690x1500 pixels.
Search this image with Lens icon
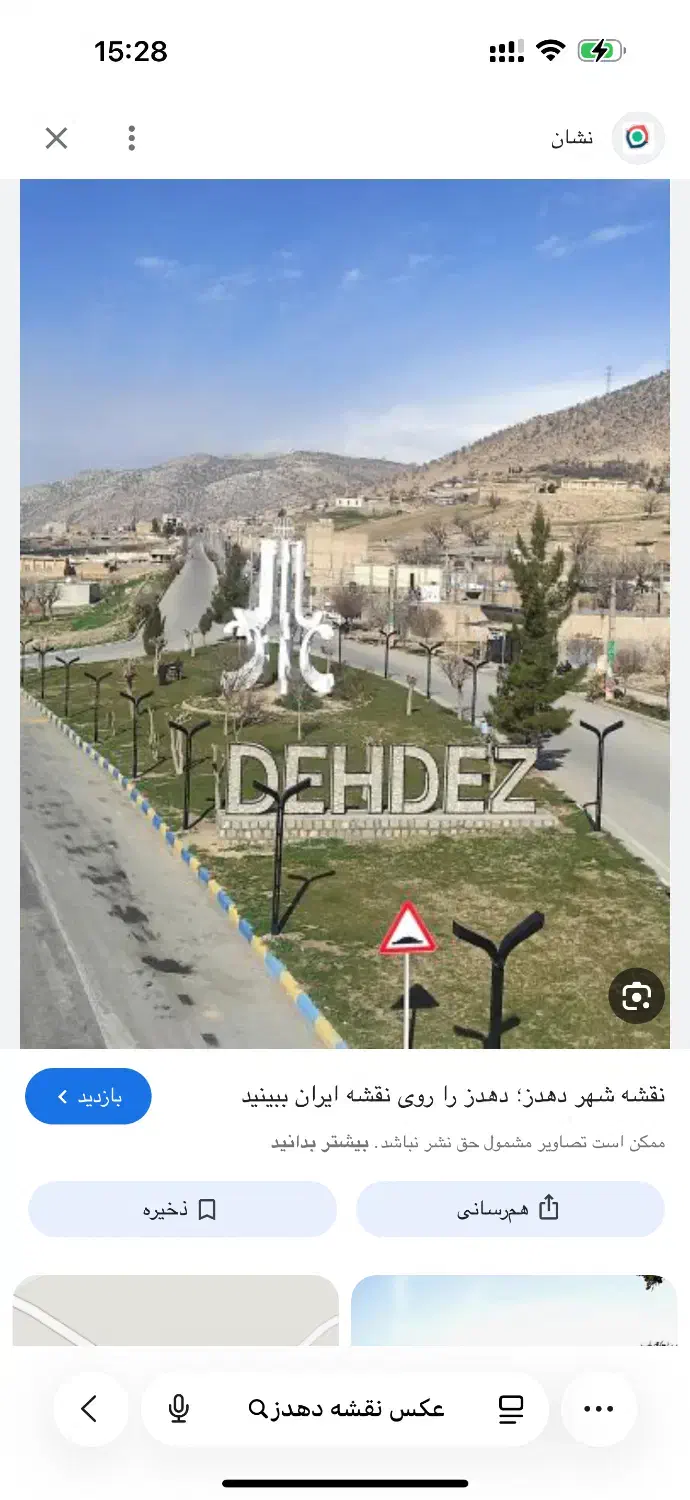click(637, 995)
